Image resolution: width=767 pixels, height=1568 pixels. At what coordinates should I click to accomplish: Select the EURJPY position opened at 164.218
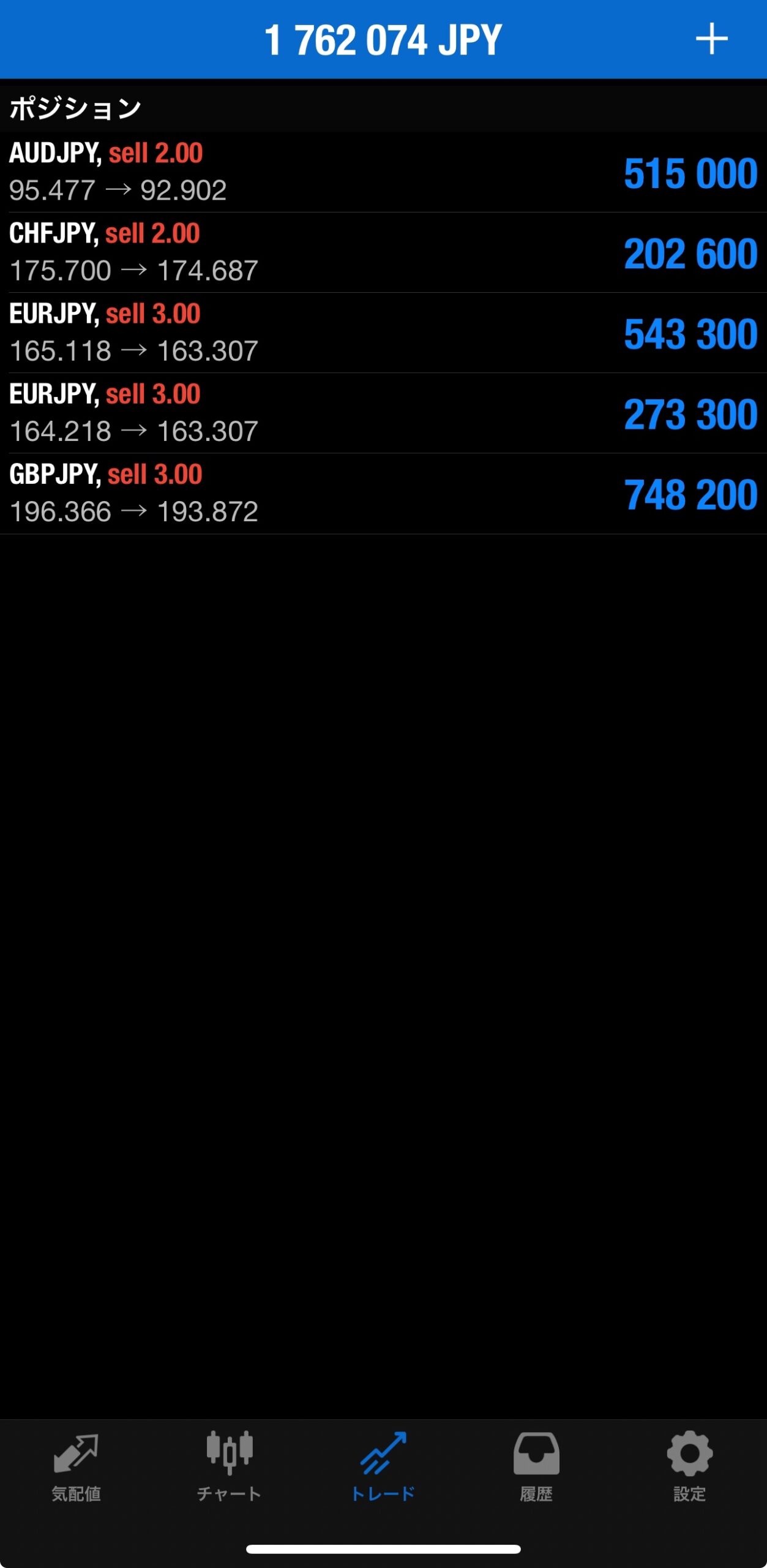pos(383,413)
